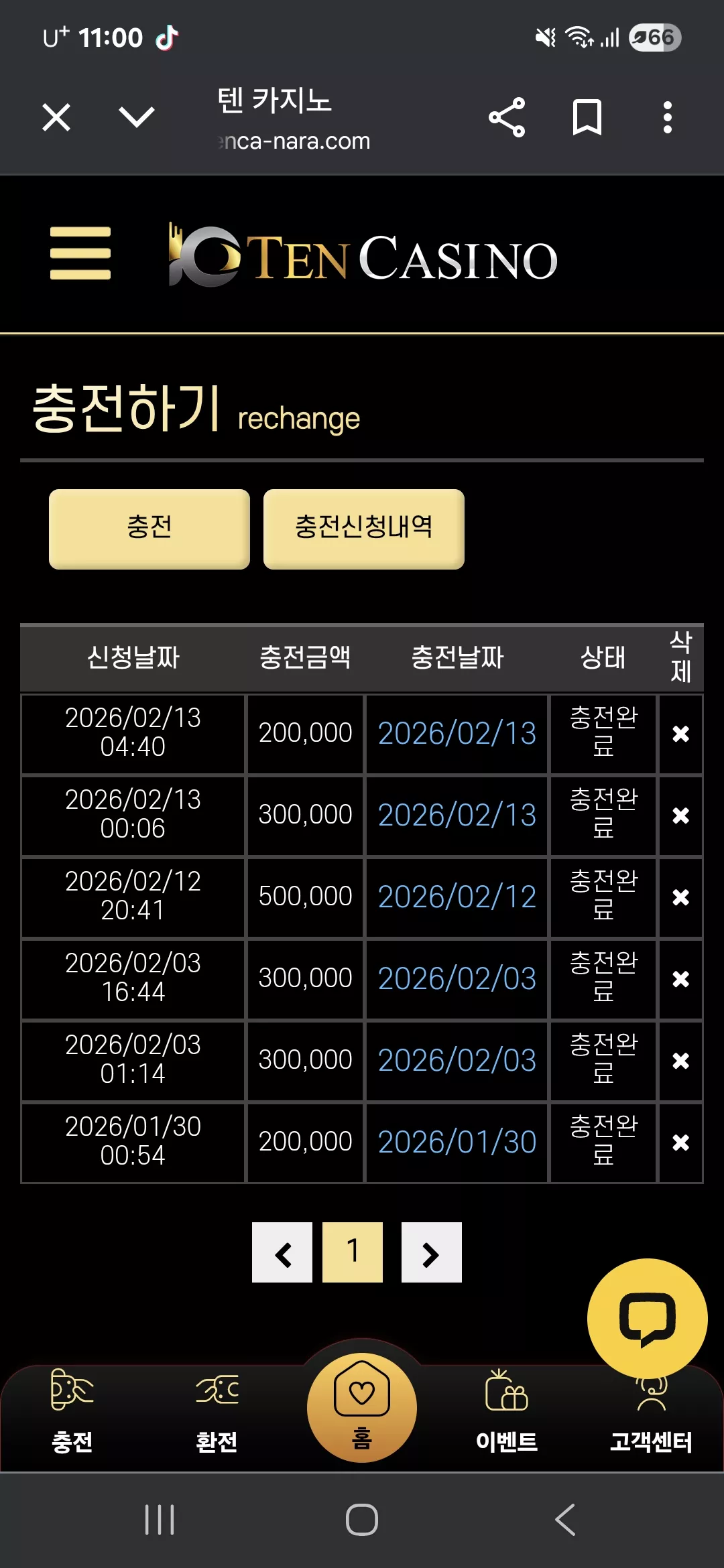Delete the 2026/02/13 04:40 entry

point(681,734)
